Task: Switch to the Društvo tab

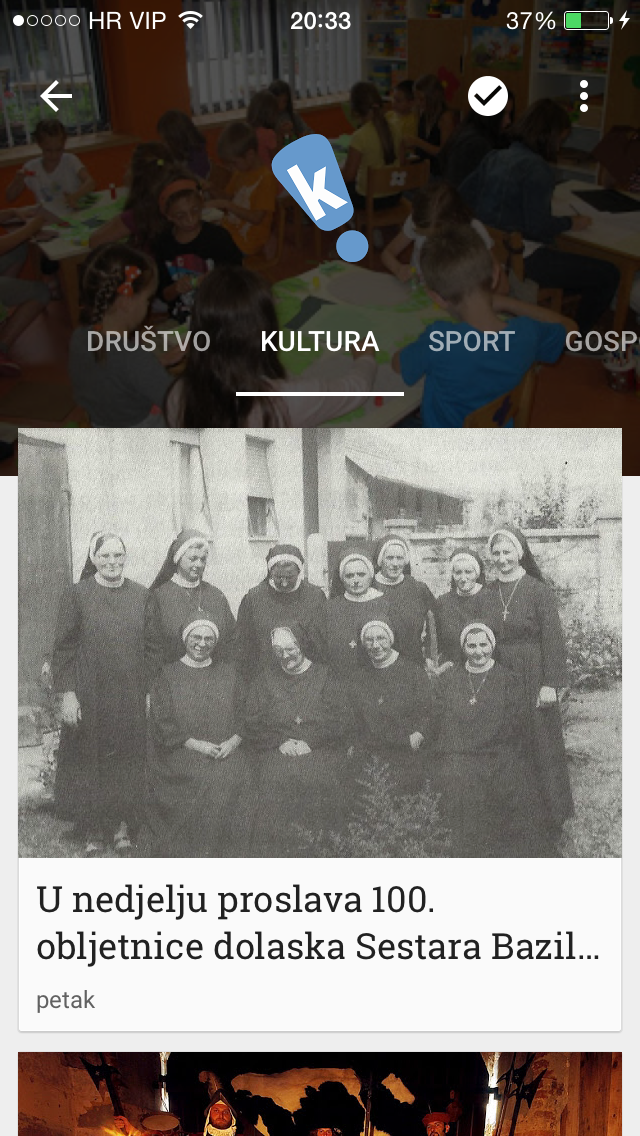Action: click(x=148, y=342)
